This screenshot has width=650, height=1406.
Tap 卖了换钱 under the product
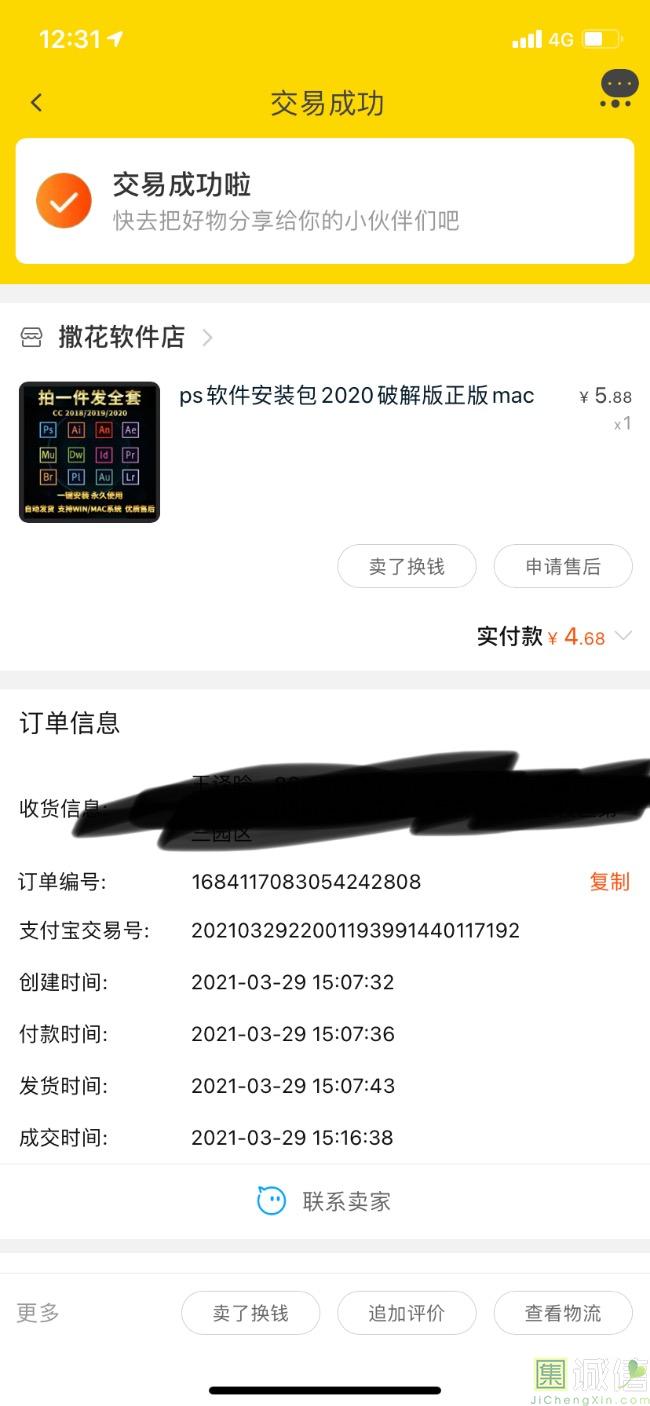click(x=406, y=567)
